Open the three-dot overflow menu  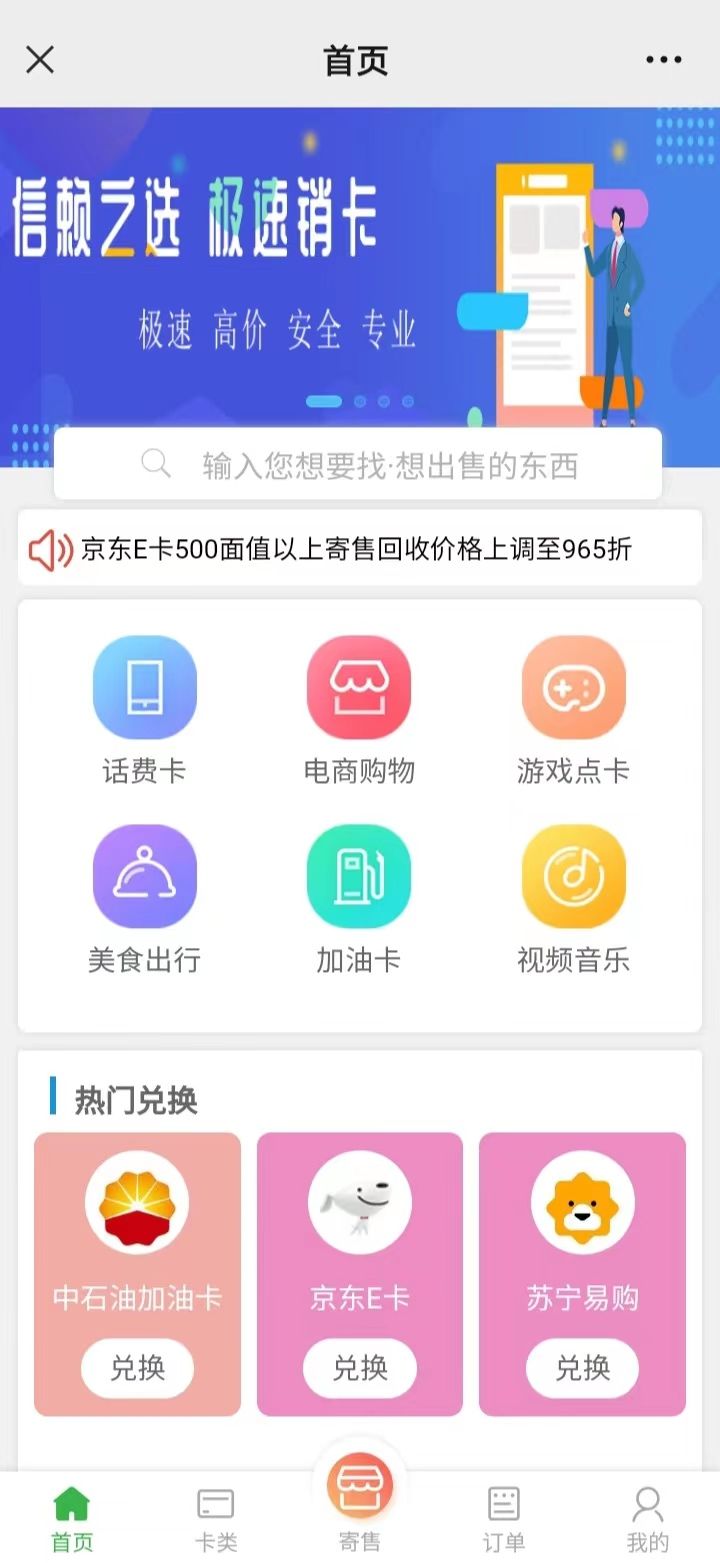664,60
